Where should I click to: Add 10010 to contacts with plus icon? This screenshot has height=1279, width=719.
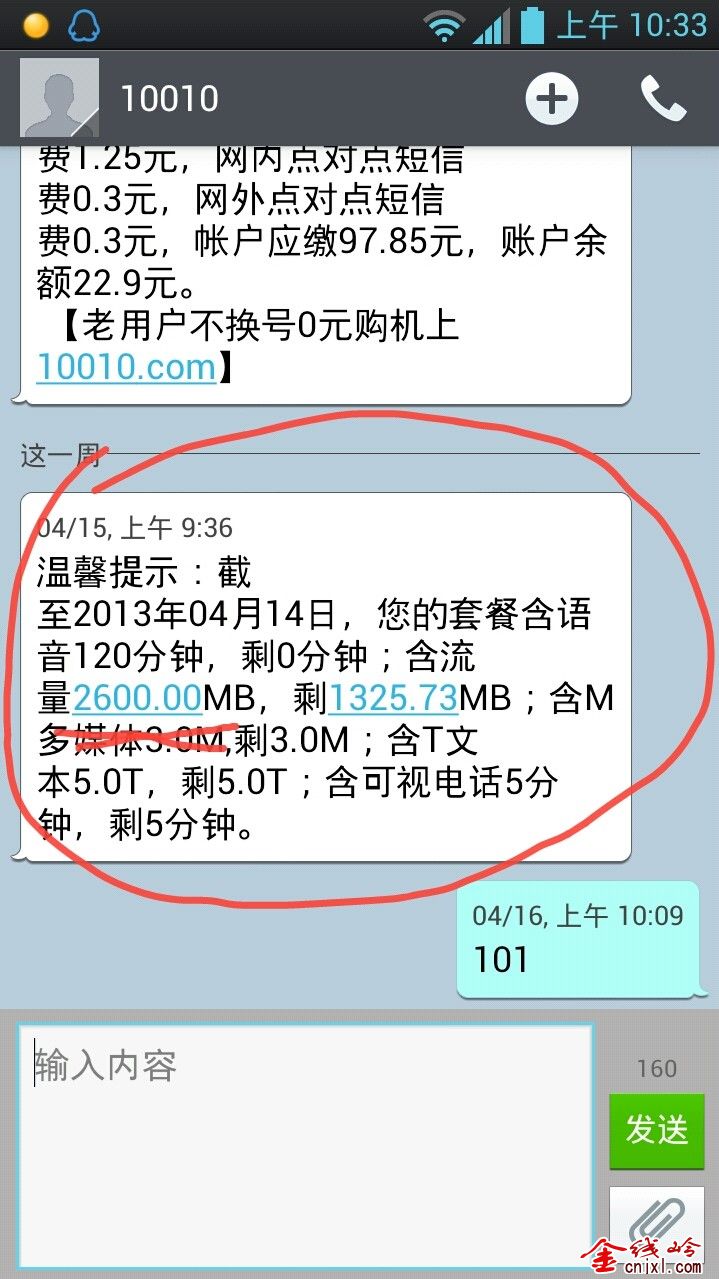coord(552,98)
